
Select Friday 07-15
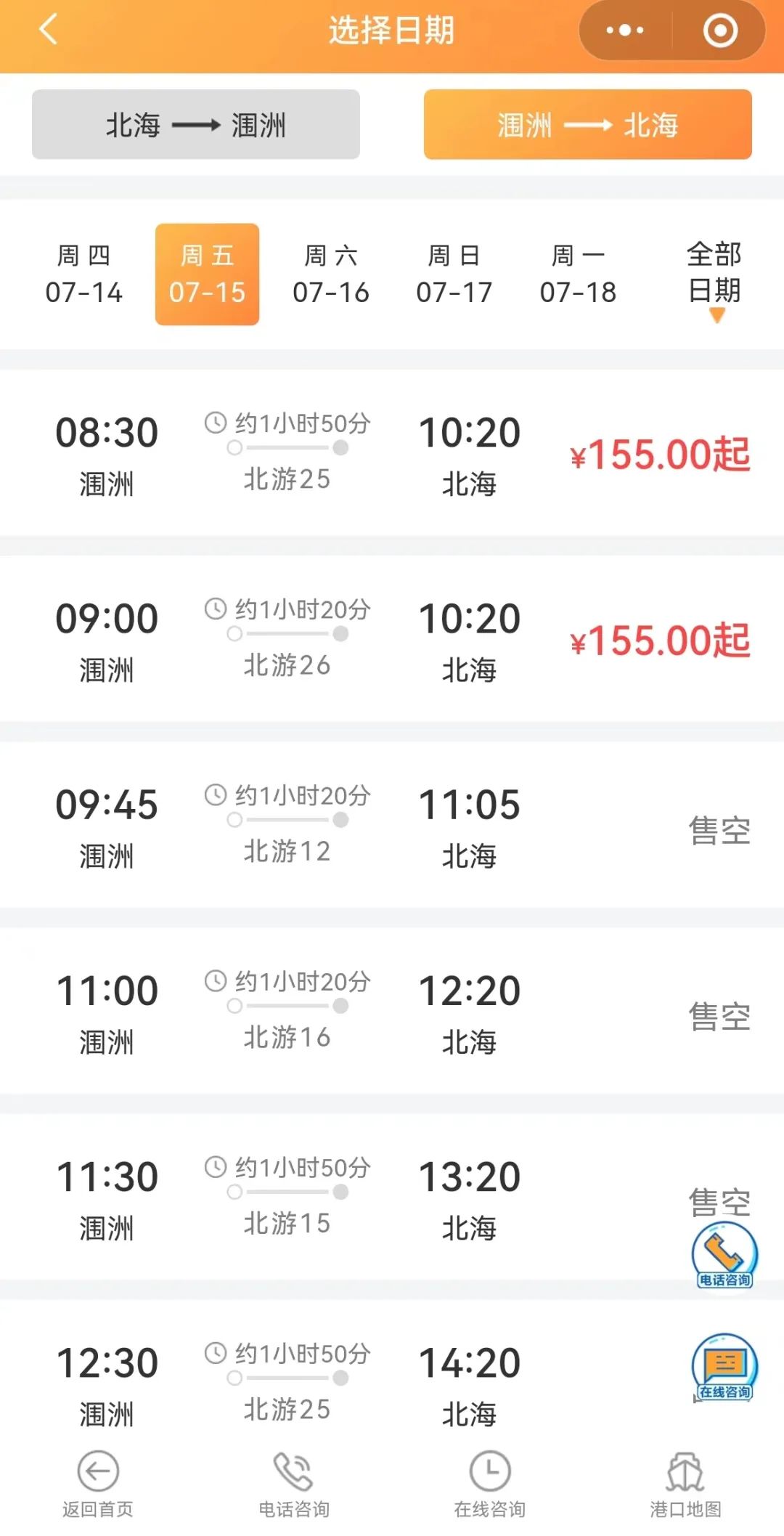pos(207,275)
